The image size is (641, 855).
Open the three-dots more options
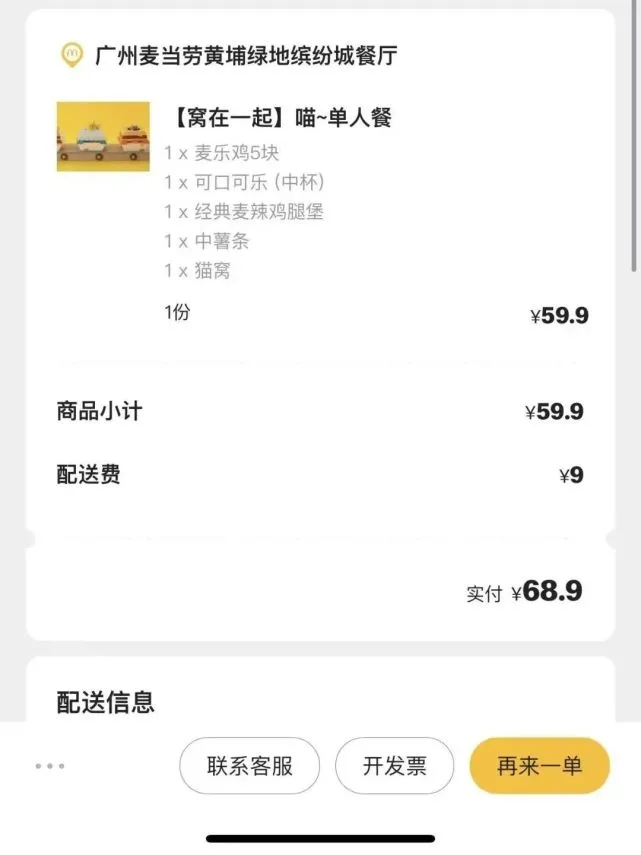[49, 766]
